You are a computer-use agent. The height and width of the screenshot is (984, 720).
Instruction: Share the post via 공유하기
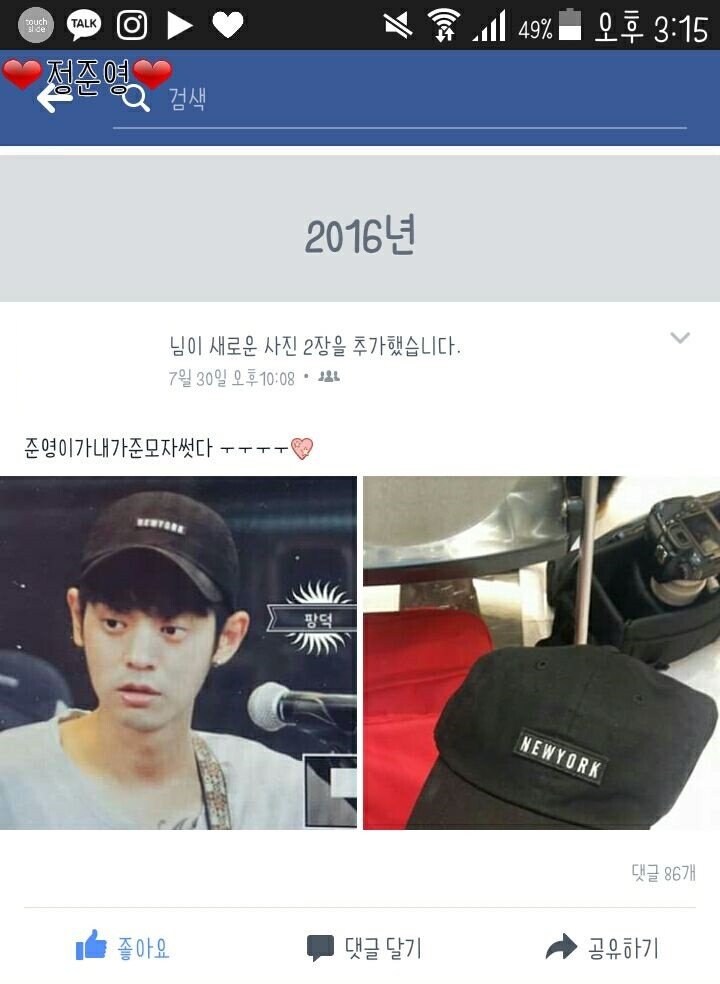click(x=602, y=947)
